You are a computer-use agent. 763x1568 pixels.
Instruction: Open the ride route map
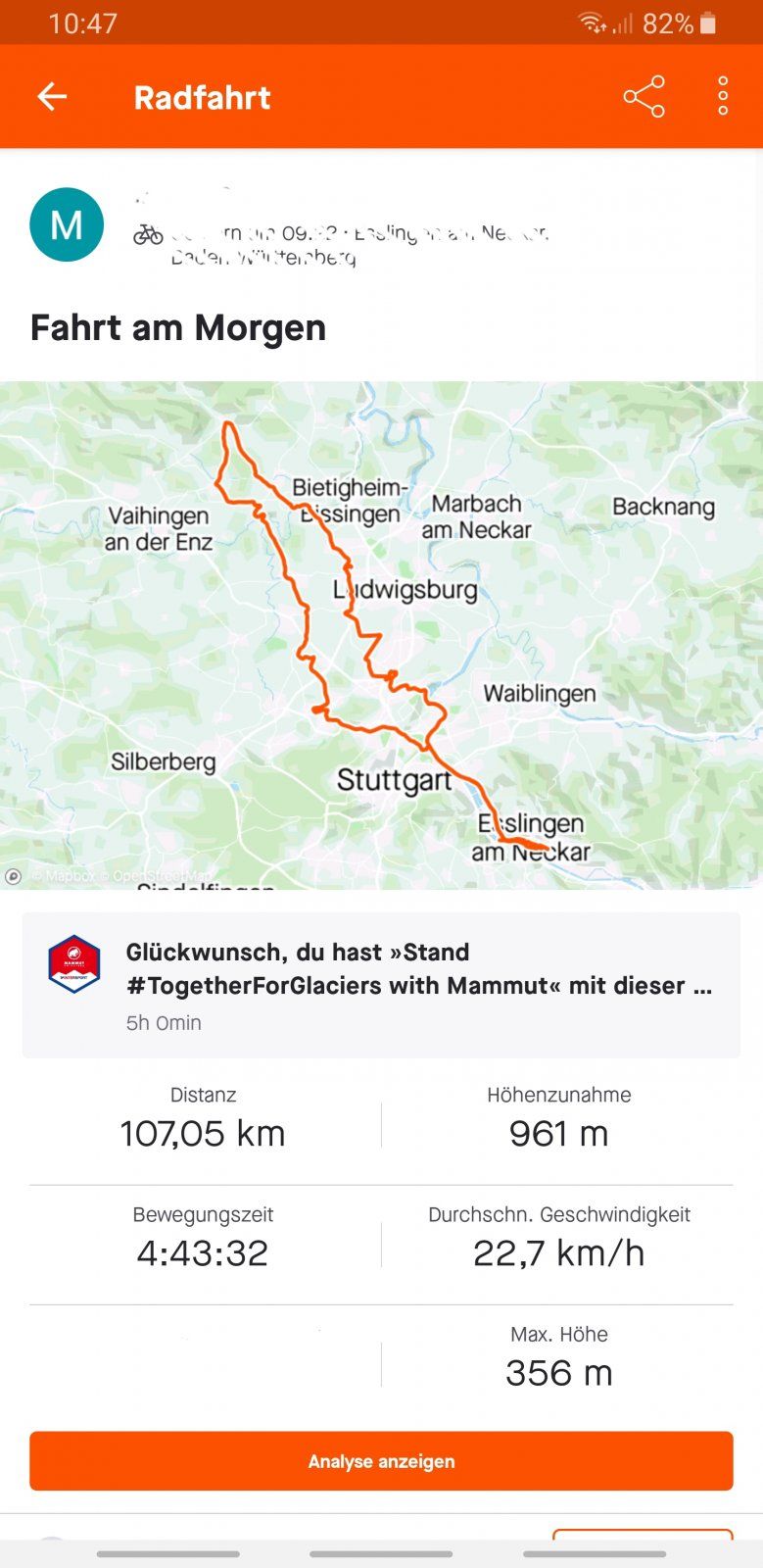point(381,635)
